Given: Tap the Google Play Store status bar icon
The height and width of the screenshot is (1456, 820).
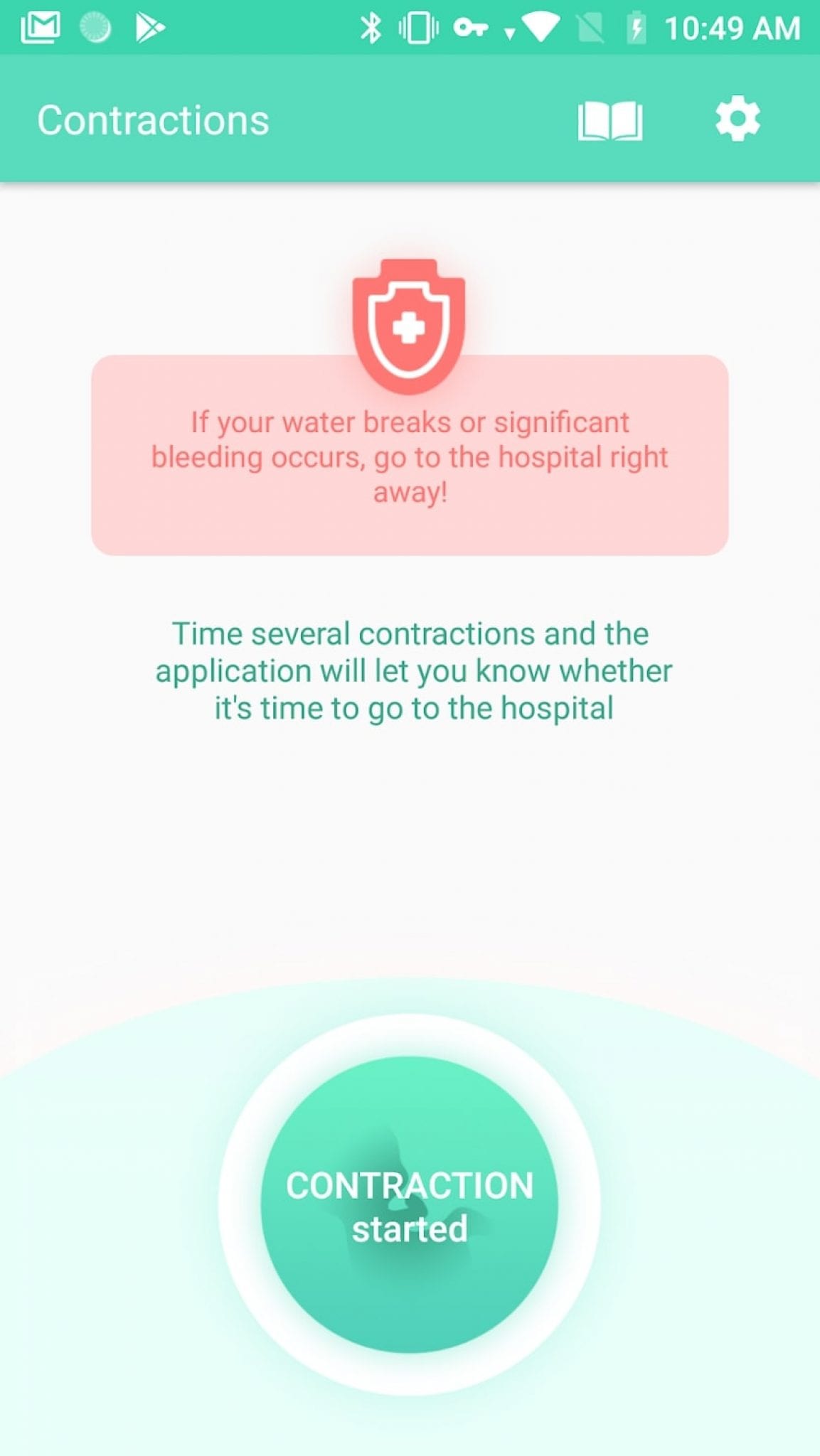Looking at the screenshot, I should 149,28.
